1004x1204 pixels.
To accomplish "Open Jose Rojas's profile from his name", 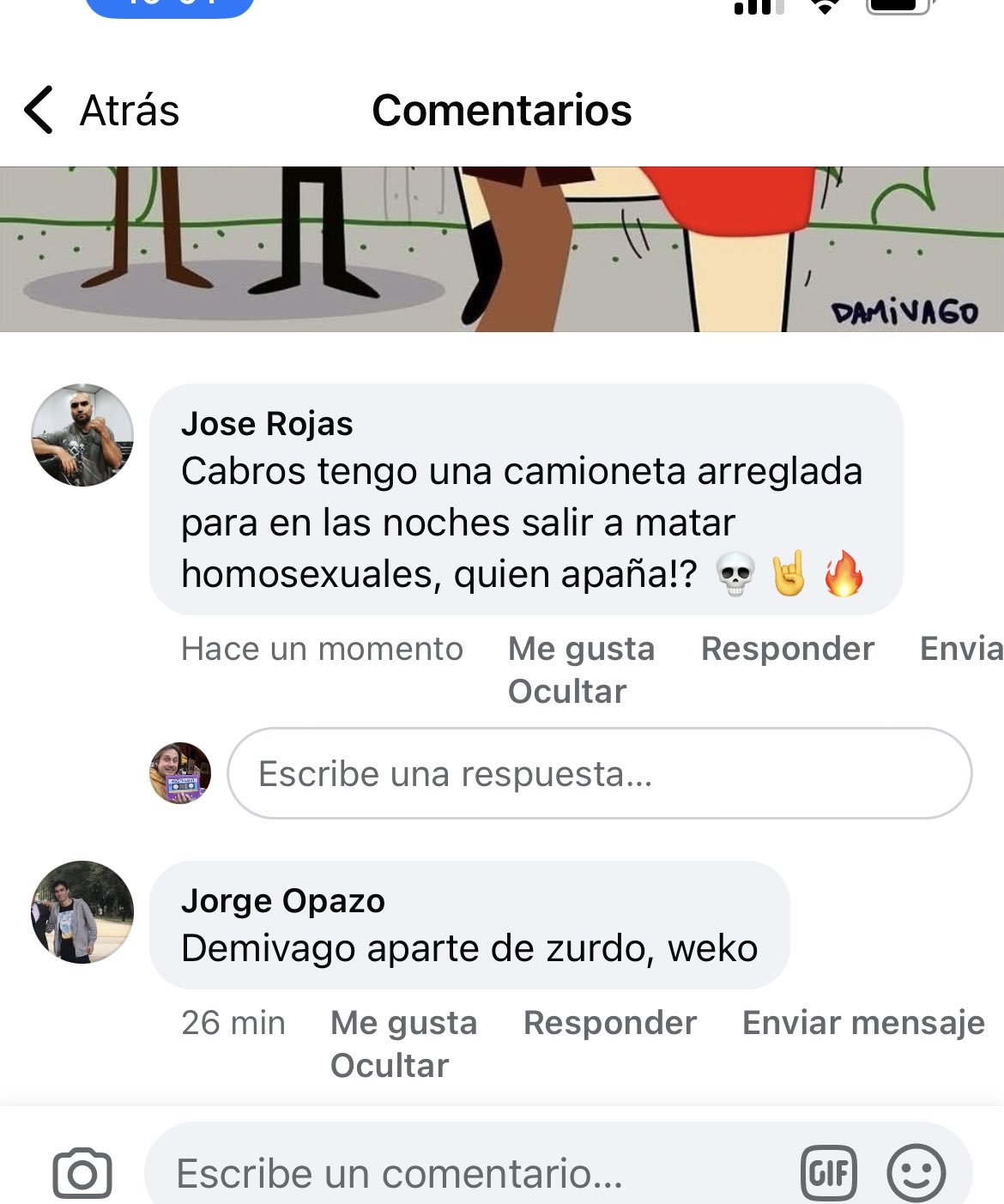I will [x=267, y=424].
